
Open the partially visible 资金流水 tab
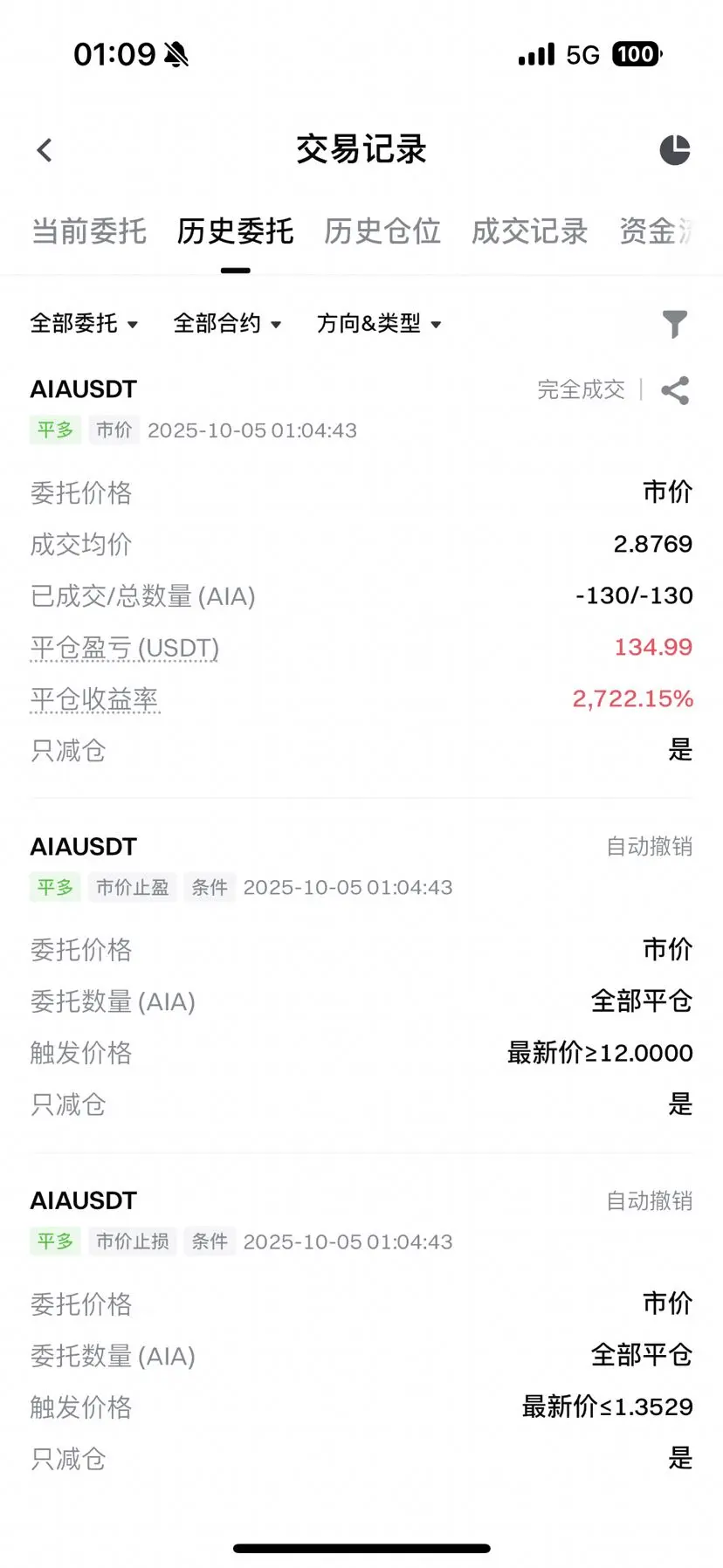(x=657, y=231)
